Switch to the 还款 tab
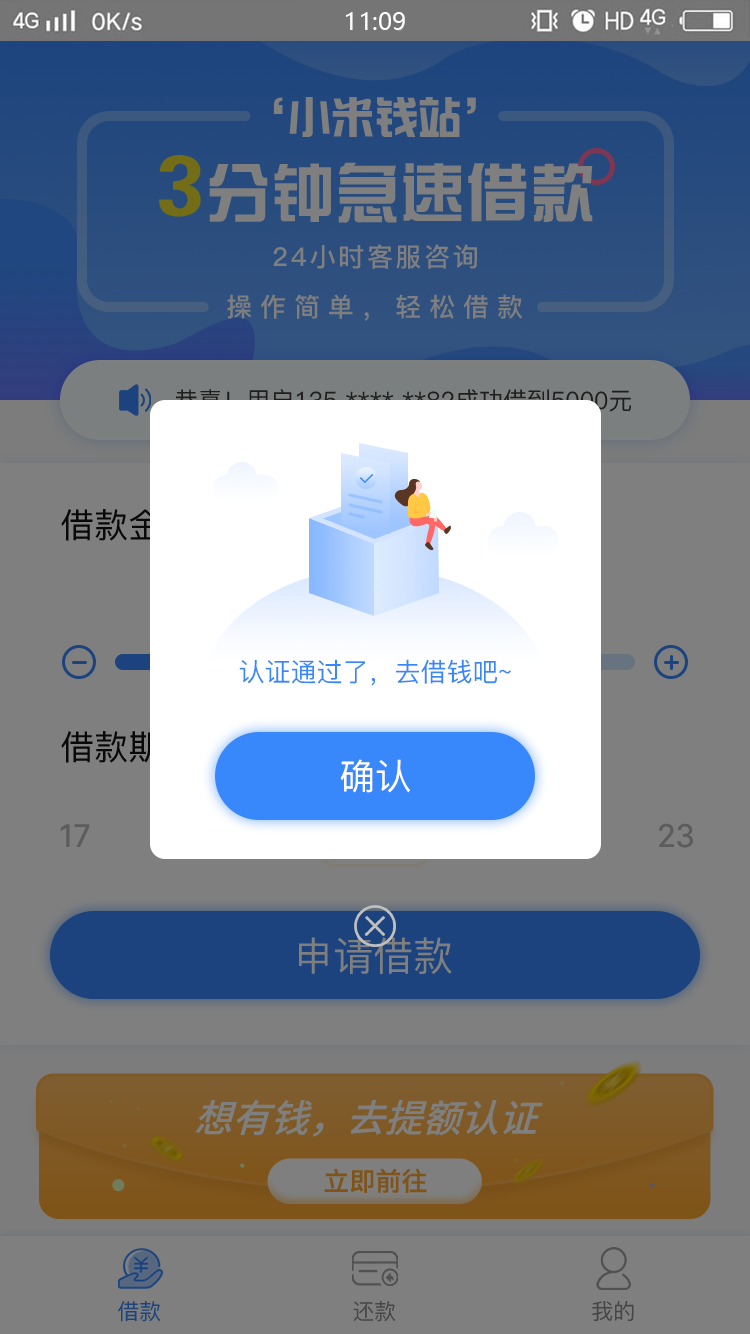The height and width of the screenshot is (1334, 750). point(375,1285)
